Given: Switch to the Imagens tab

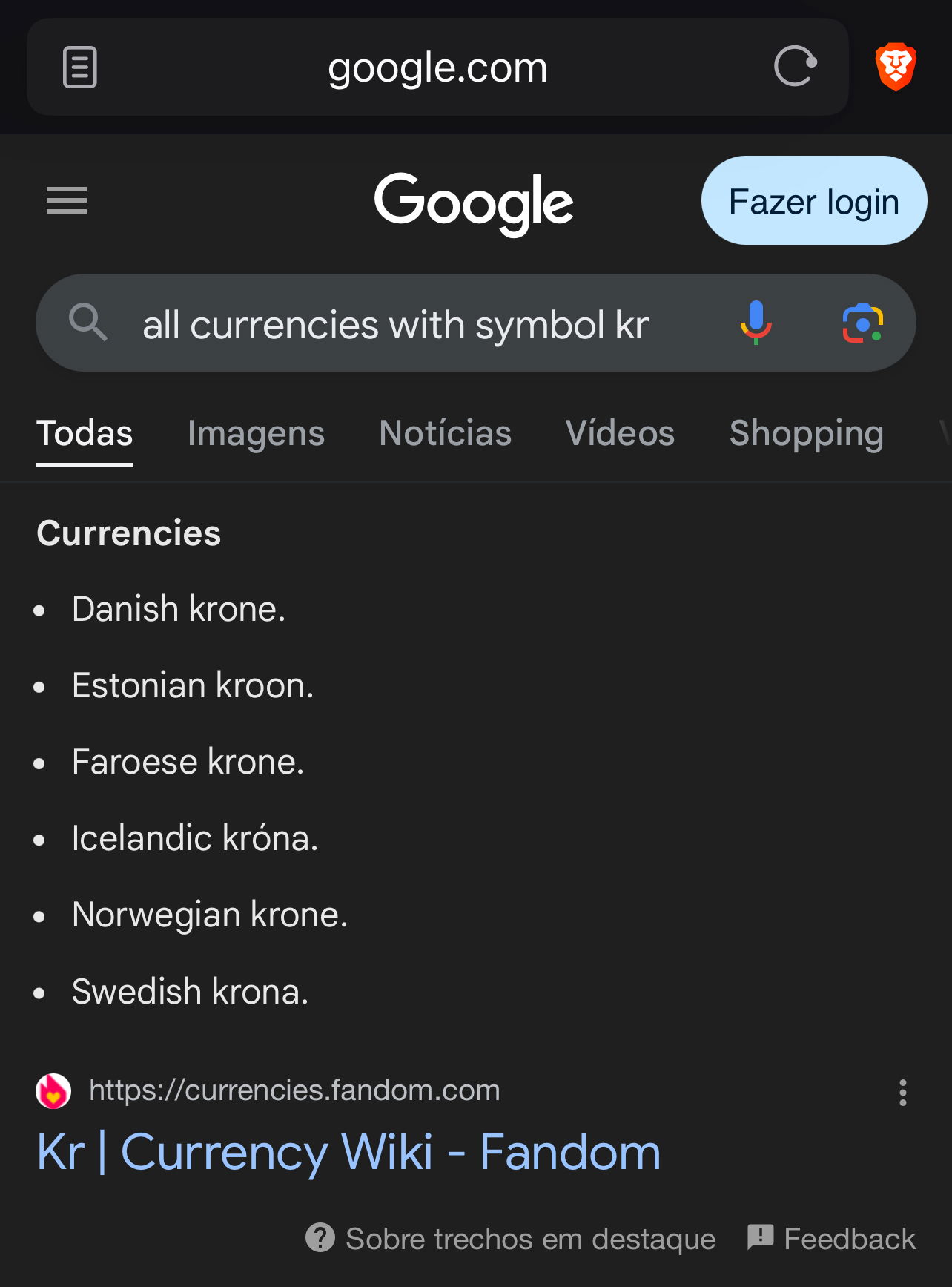Looking at the screenshot, I should (256, 433).
